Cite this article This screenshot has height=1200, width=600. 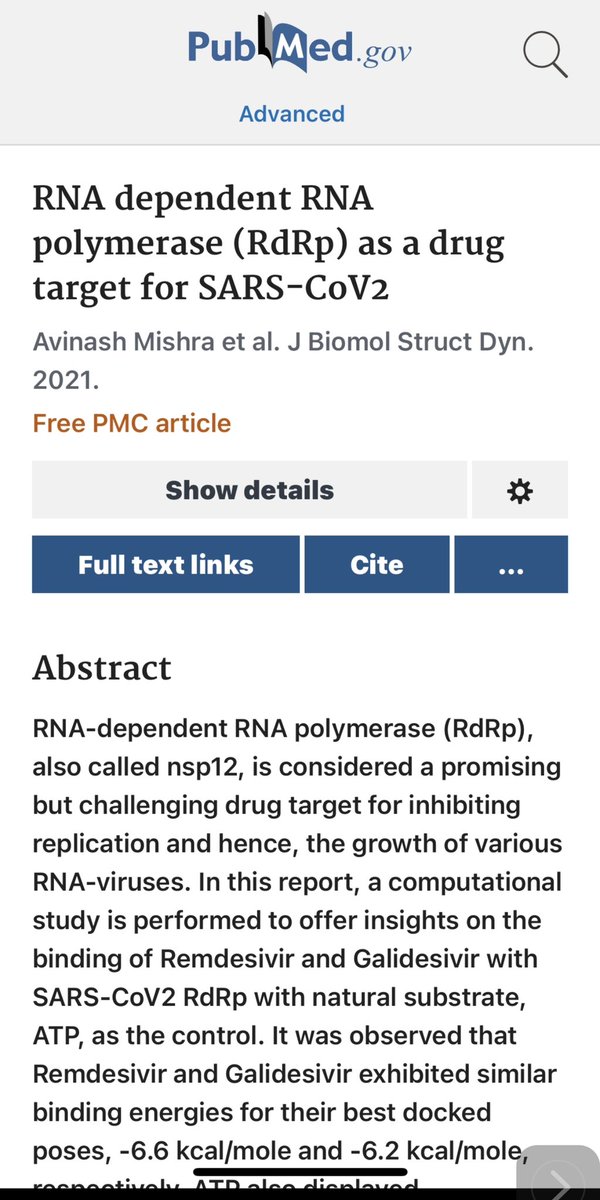click(x=377, y=565)
